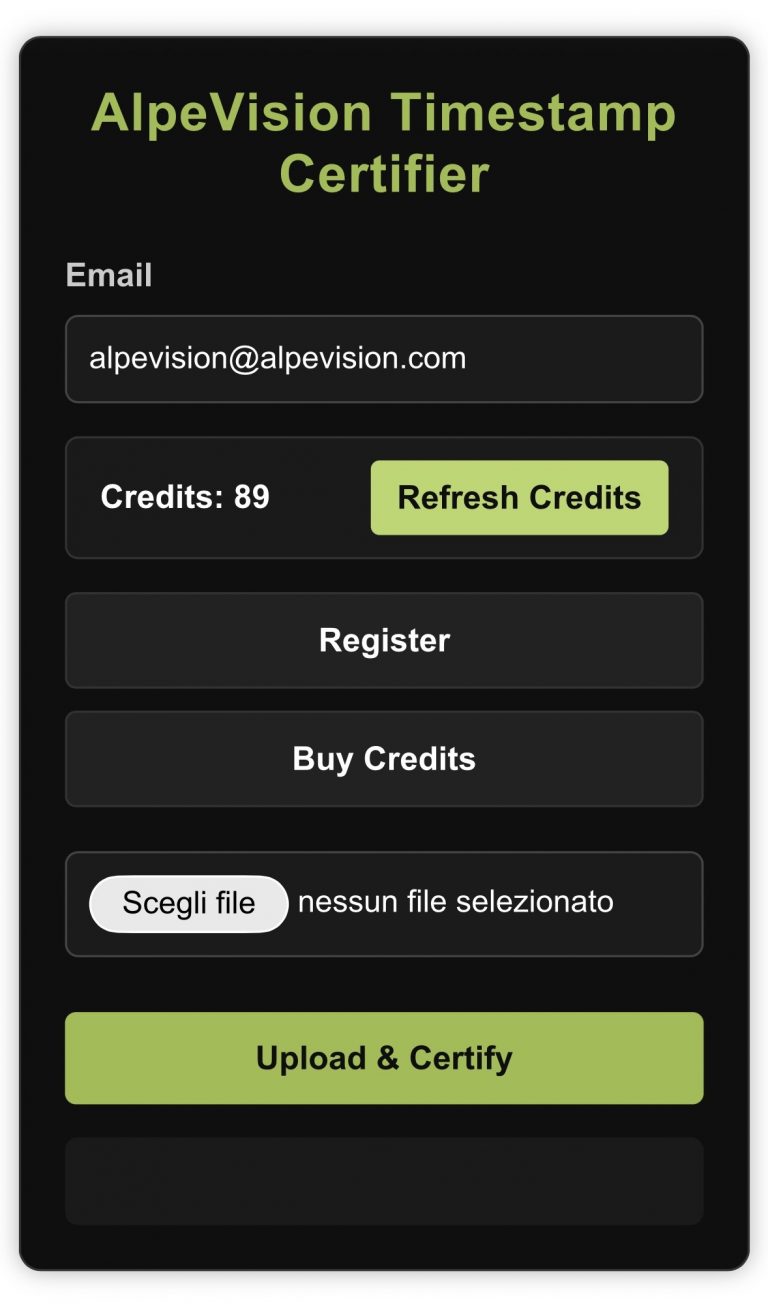Open Buy Credits

(384, 759)
